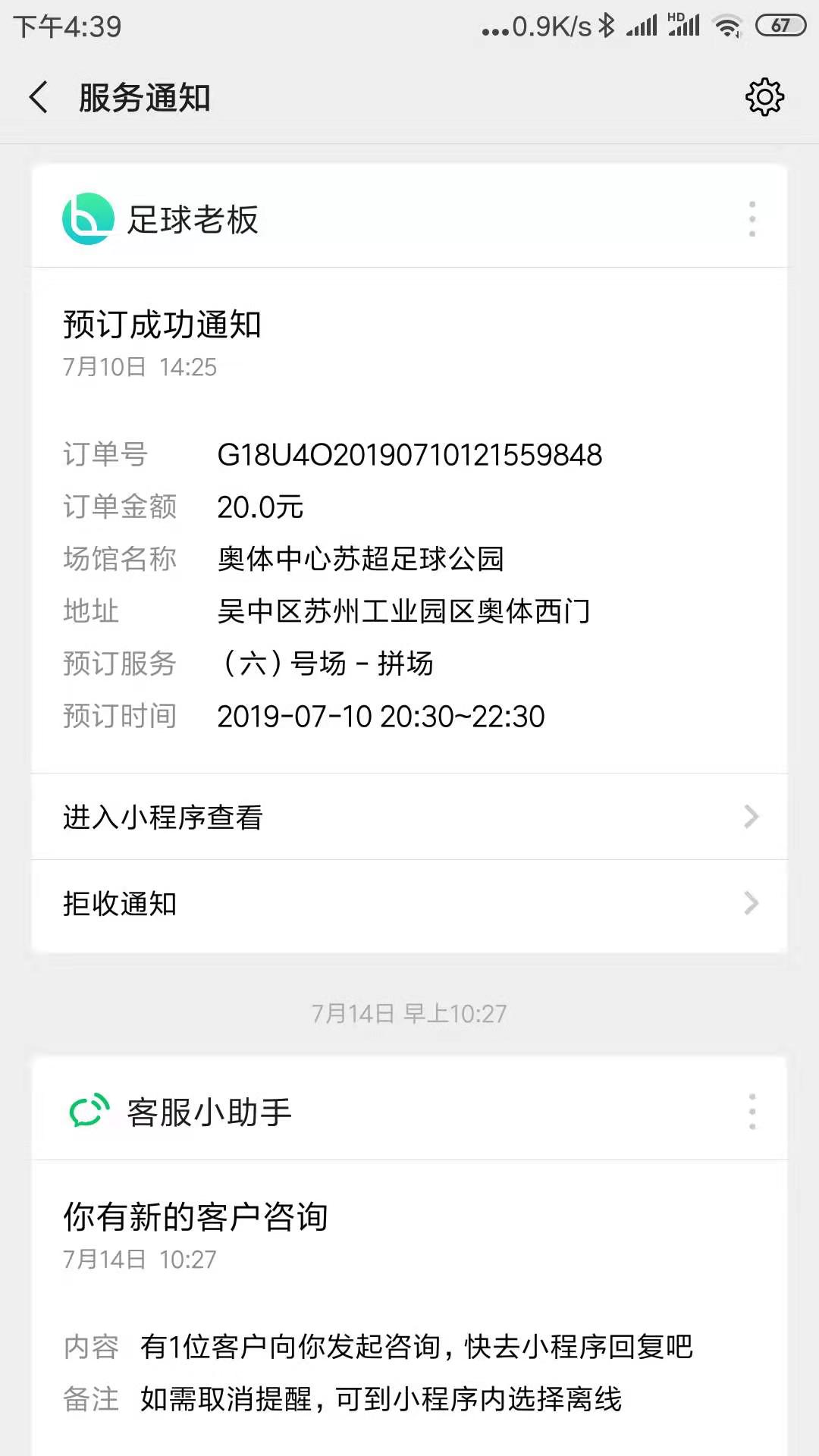Open the three-dot menu on 足球老板 card

click(752, 219)
